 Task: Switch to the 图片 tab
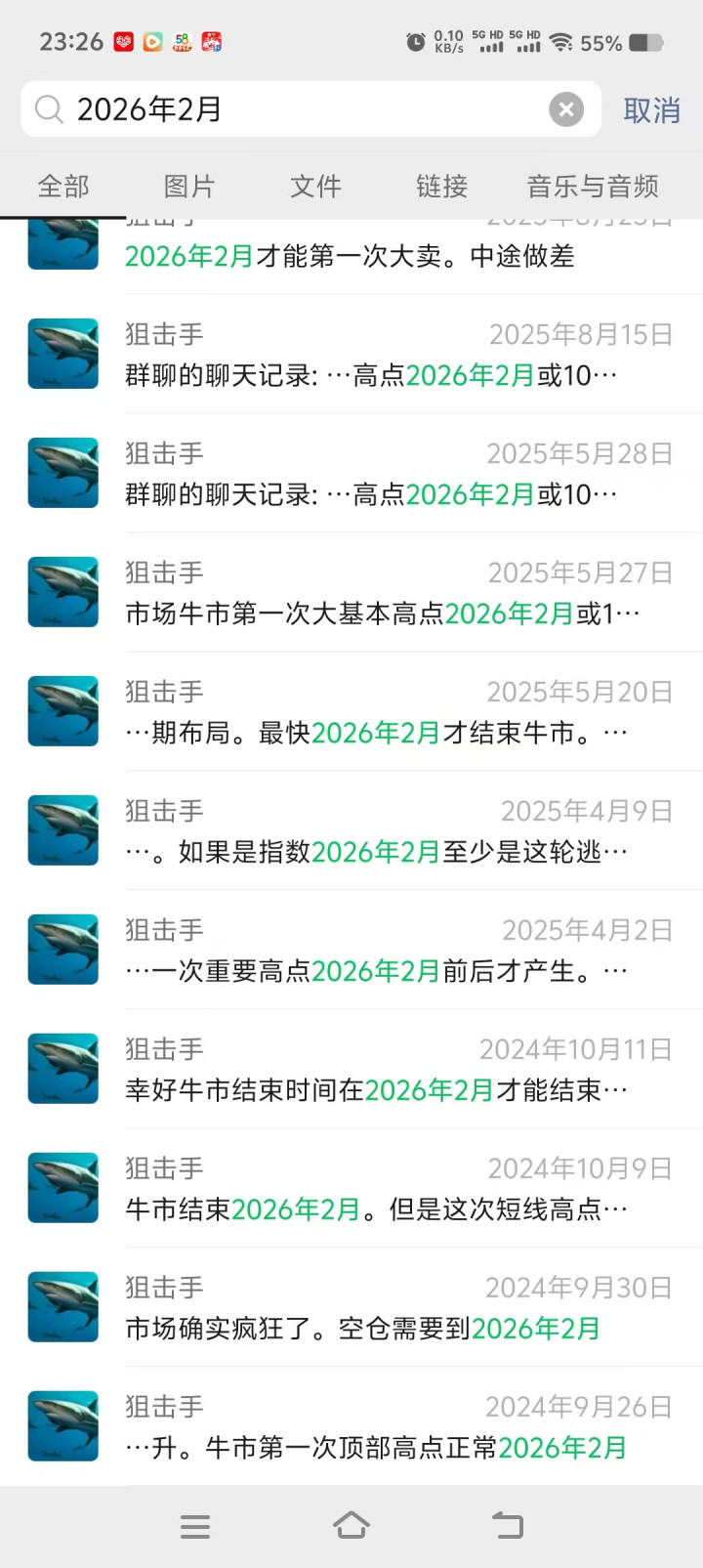[x=189, y=186]
